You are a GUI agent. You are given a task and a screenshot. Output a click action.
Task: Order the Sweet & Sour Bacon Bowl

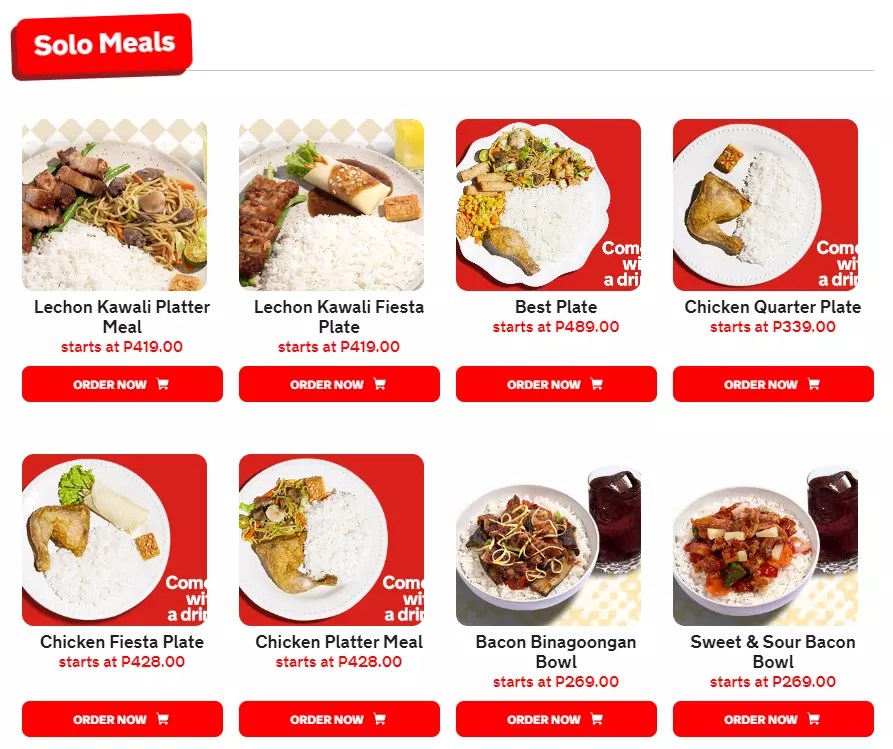coord(773,719)
